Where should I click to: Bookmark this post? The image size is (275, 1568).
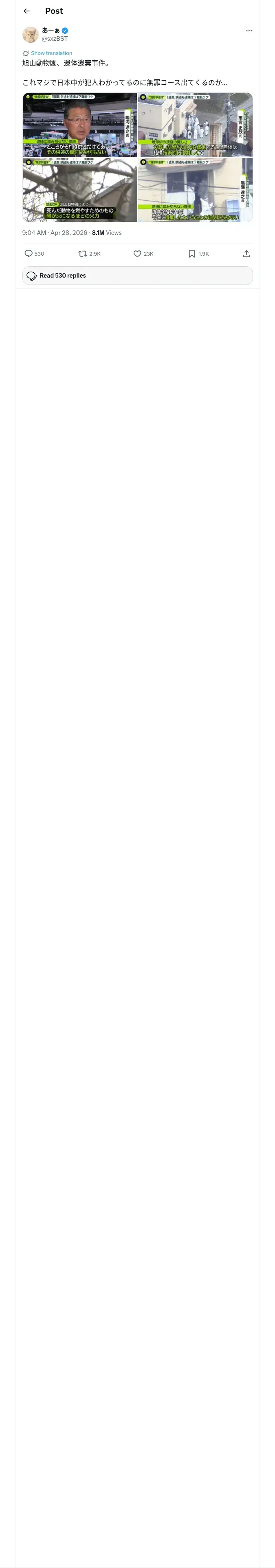(x=192, y=254)
